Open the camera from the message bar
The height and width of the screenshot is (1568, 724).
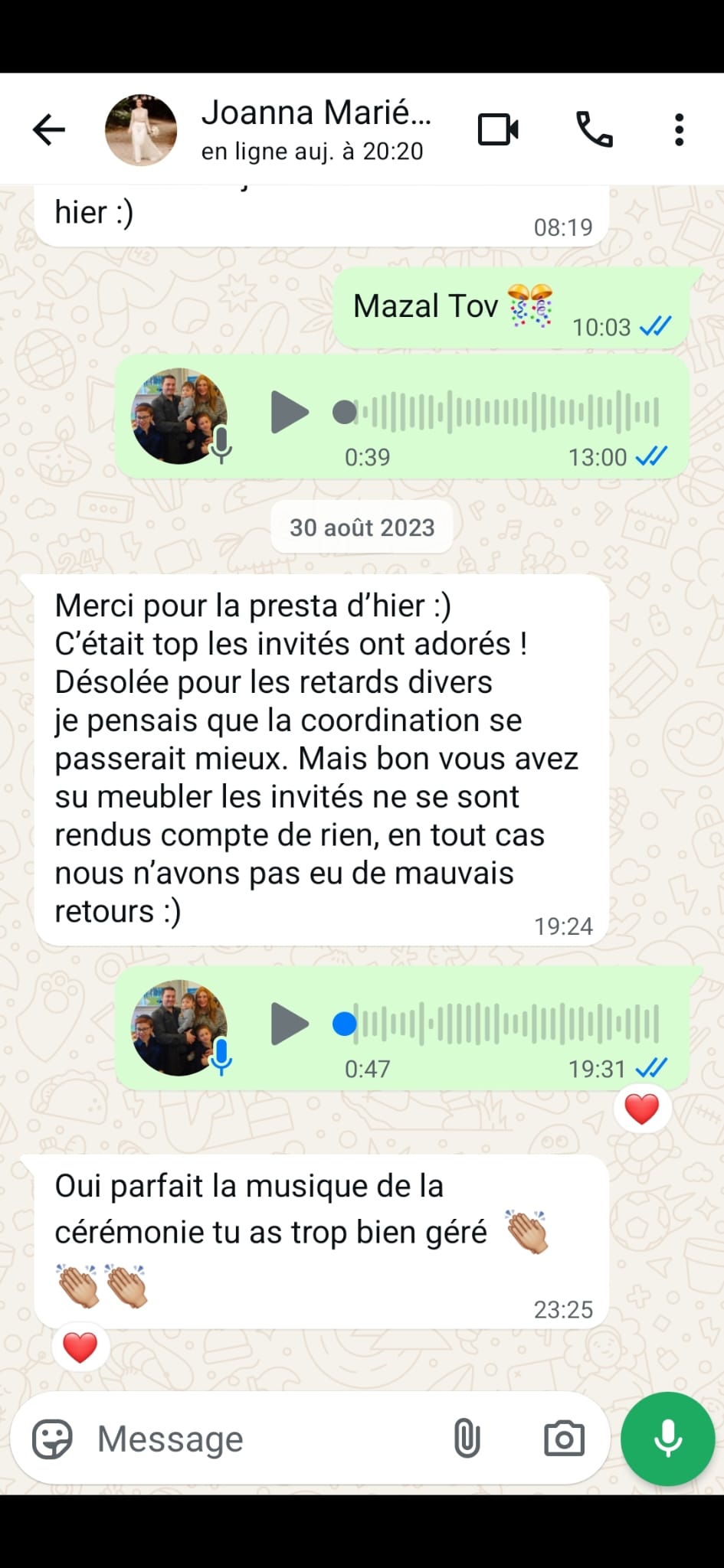(x=564, y=1439)
